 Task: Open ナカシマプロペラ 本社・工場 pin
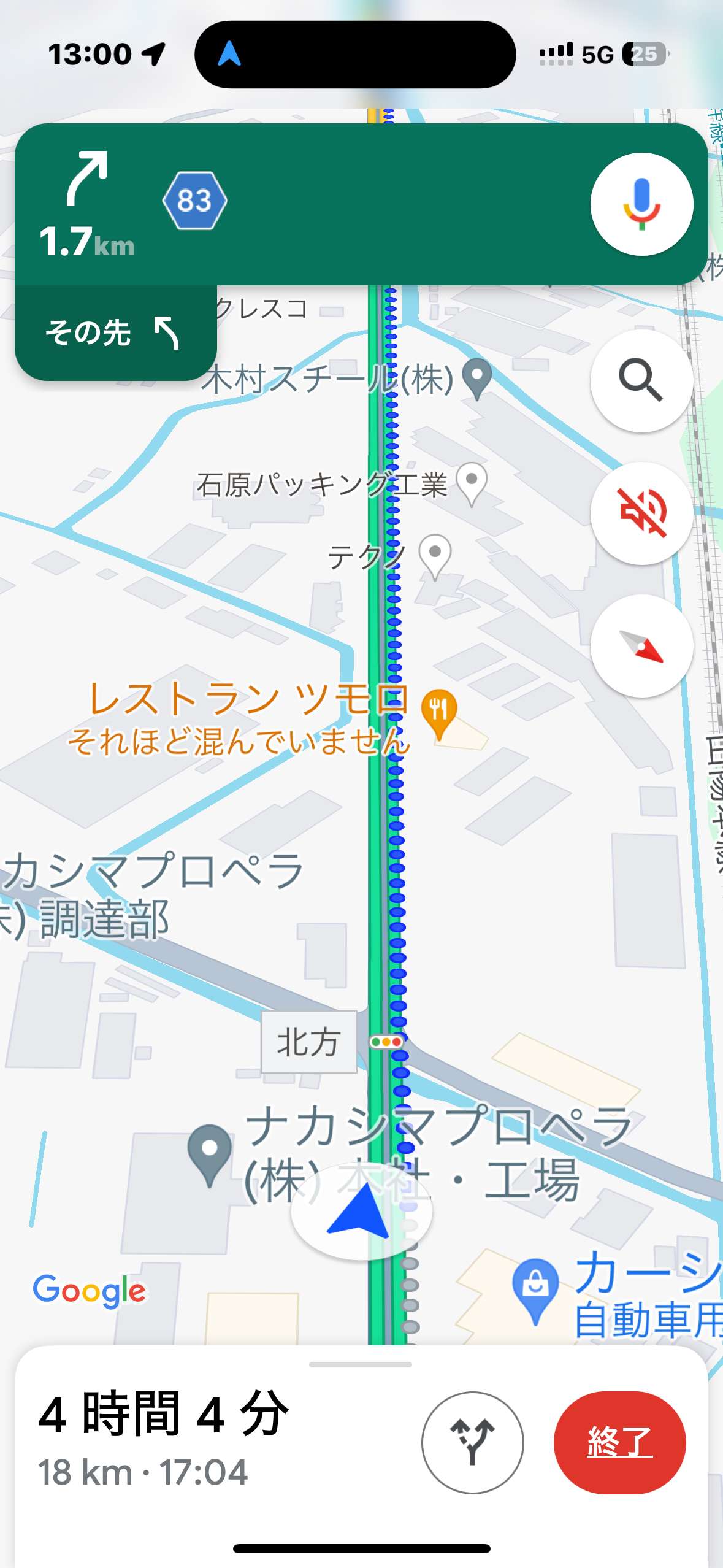(x=210, y=1155)
